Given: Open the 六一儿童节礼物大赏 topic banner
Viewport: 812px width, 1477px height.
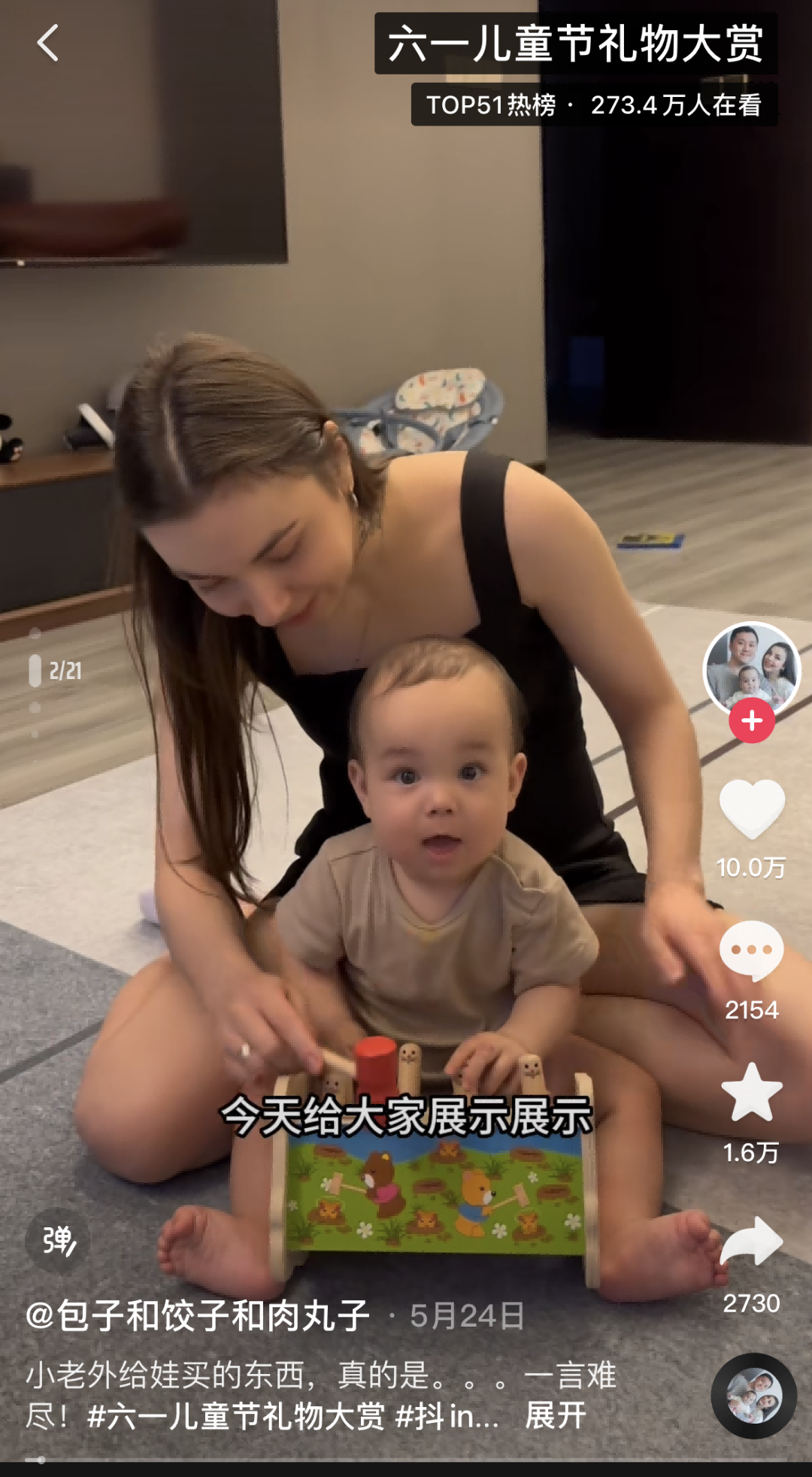Looking at the screenshot, I should click(x=576, y=44).
